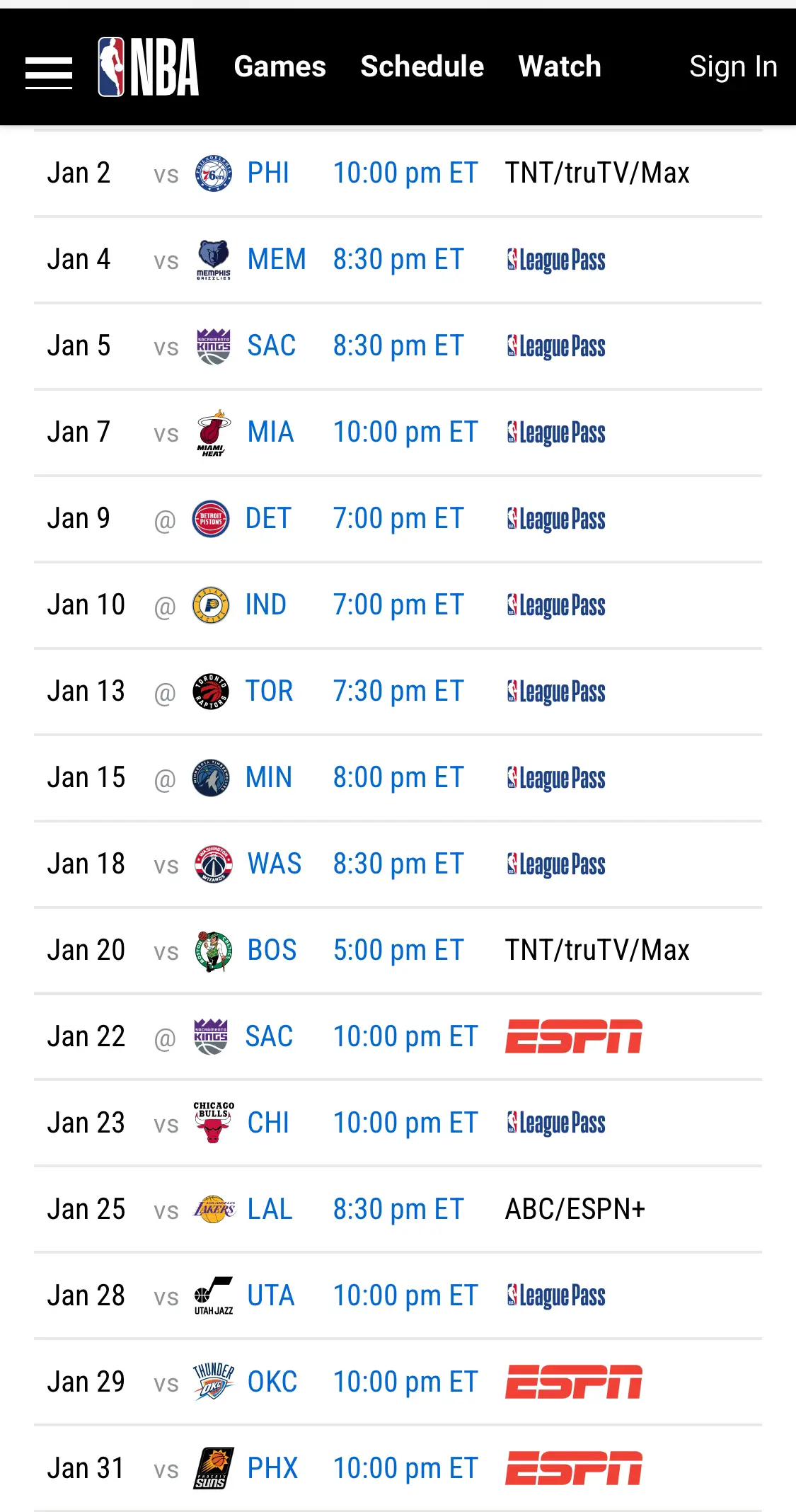Open the Schedule section

[x=422, y=67]
